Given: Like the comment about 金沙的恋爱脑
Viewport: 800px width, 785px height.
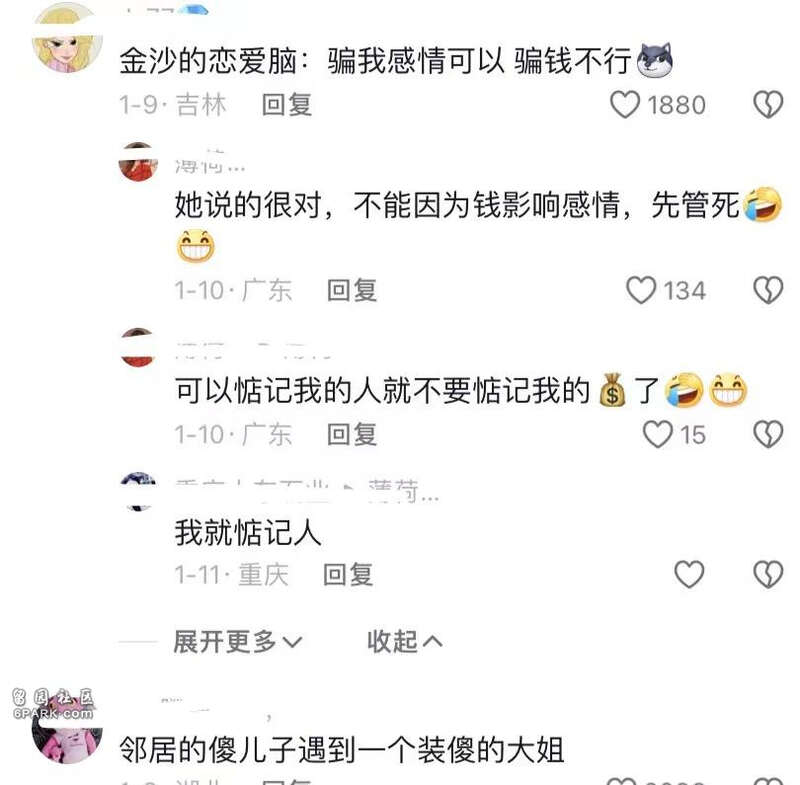Looking at the screenshot, I should pyautogui.click(x=625, y=104).
